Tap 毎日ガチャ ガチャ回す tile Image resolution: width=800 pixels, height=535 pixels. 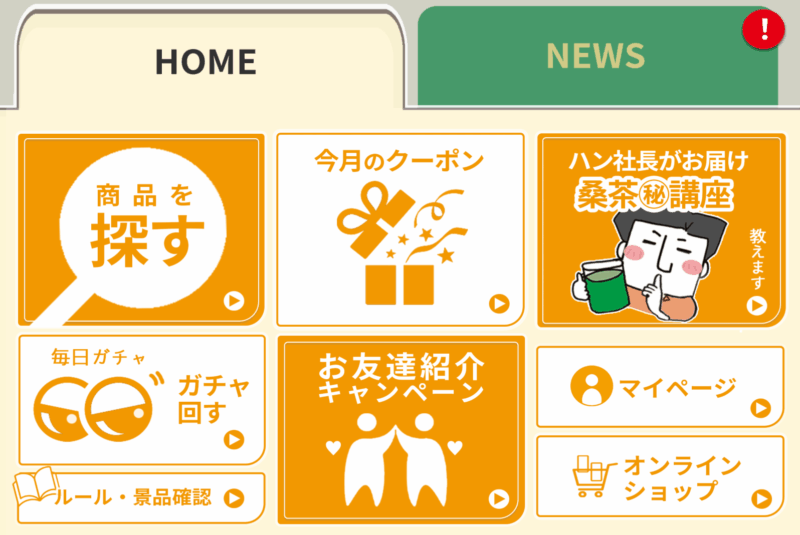141,400
